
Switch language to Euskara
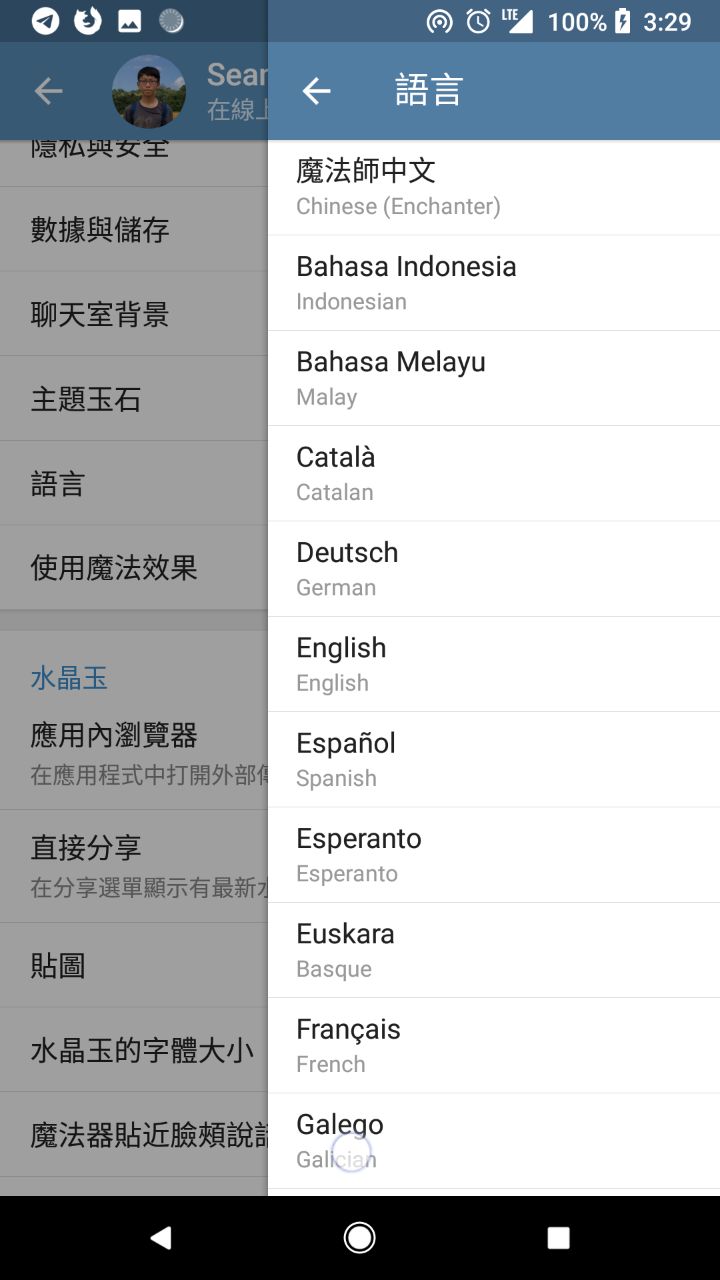493,950
